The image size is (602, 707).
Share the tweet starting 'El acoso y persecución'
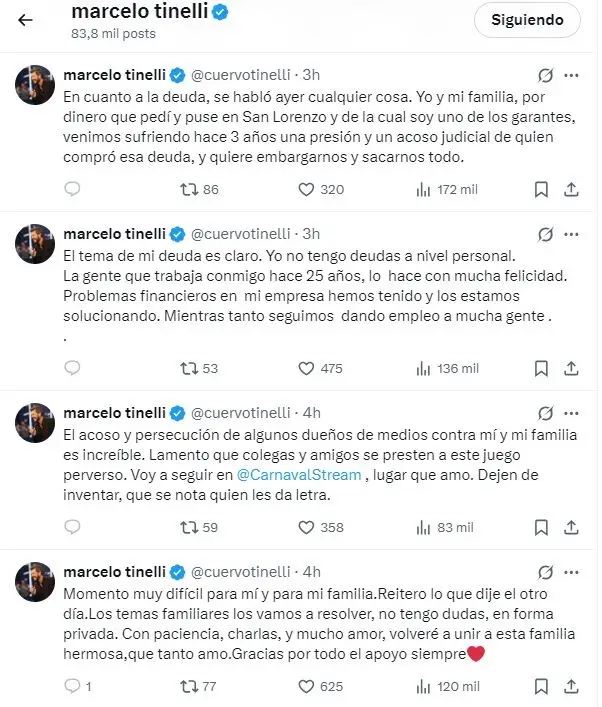pos(571,527)
